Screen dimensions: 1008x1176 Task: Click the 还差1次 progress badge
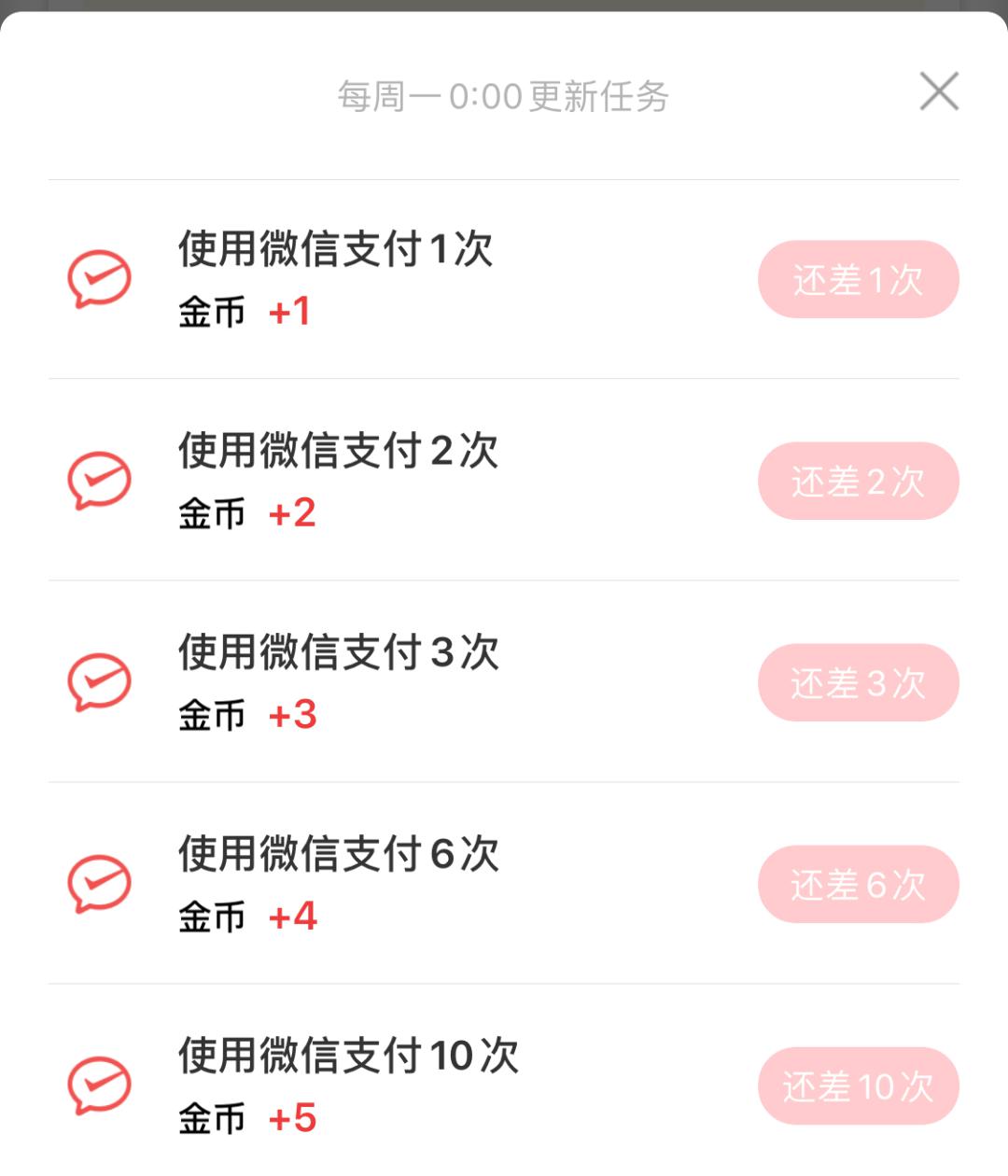point(858,278)
